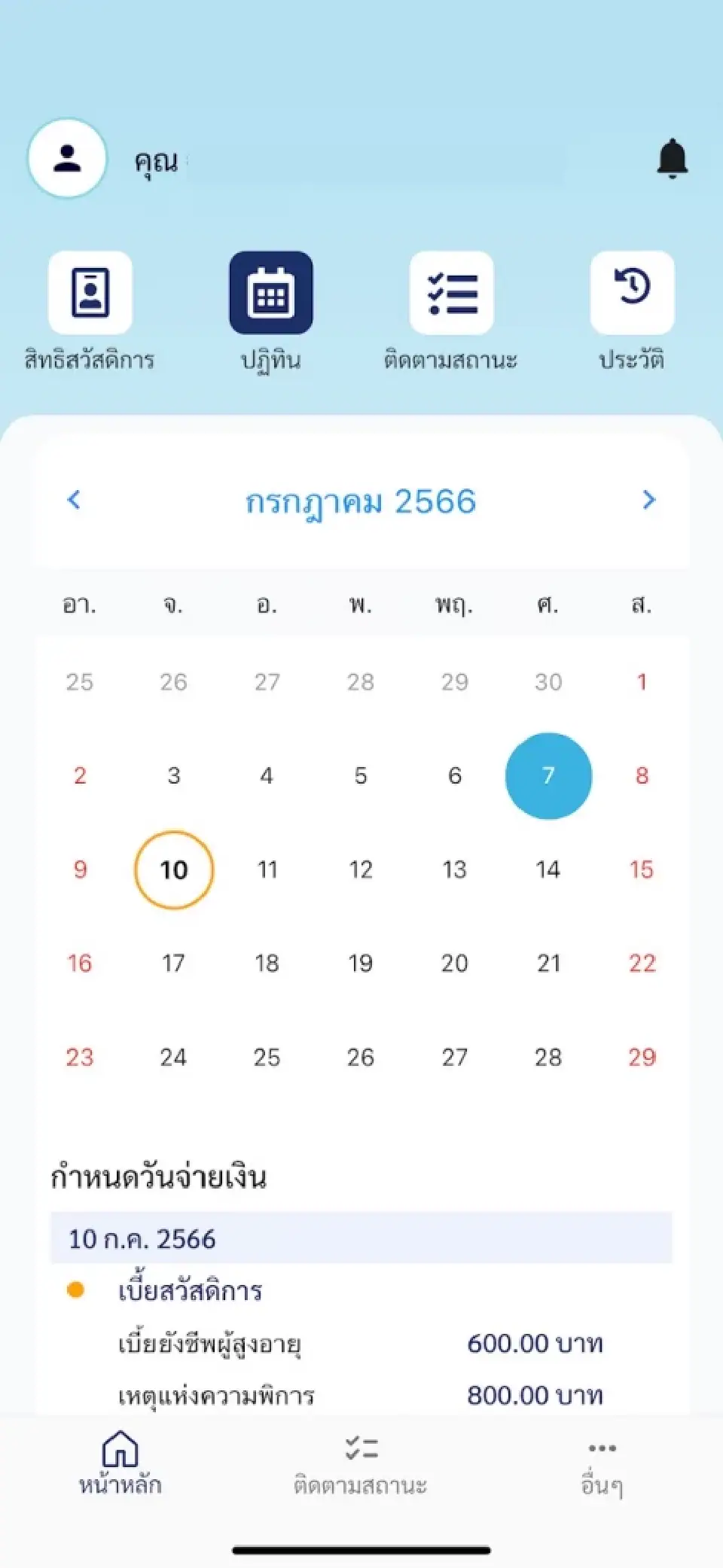Open the อื่นๆ more tab

coord(602,1463)
